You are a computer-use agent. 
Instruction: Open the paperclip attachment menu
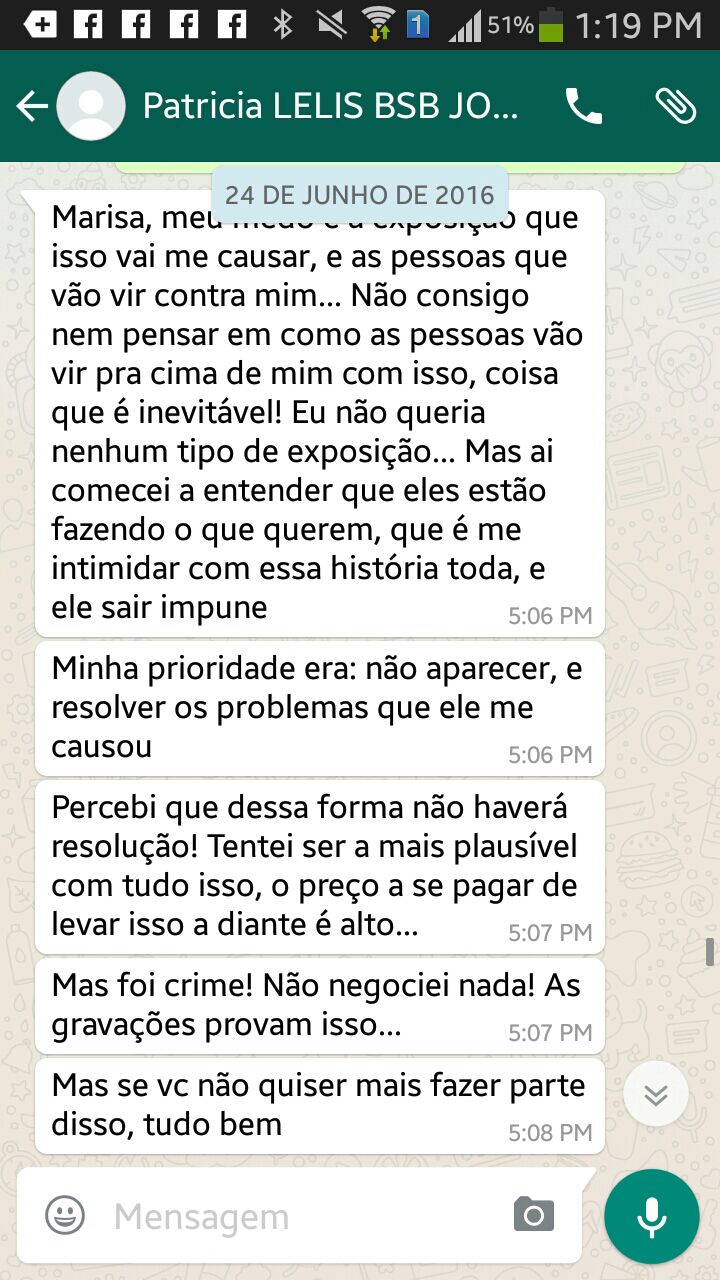(x=676, y=106)
